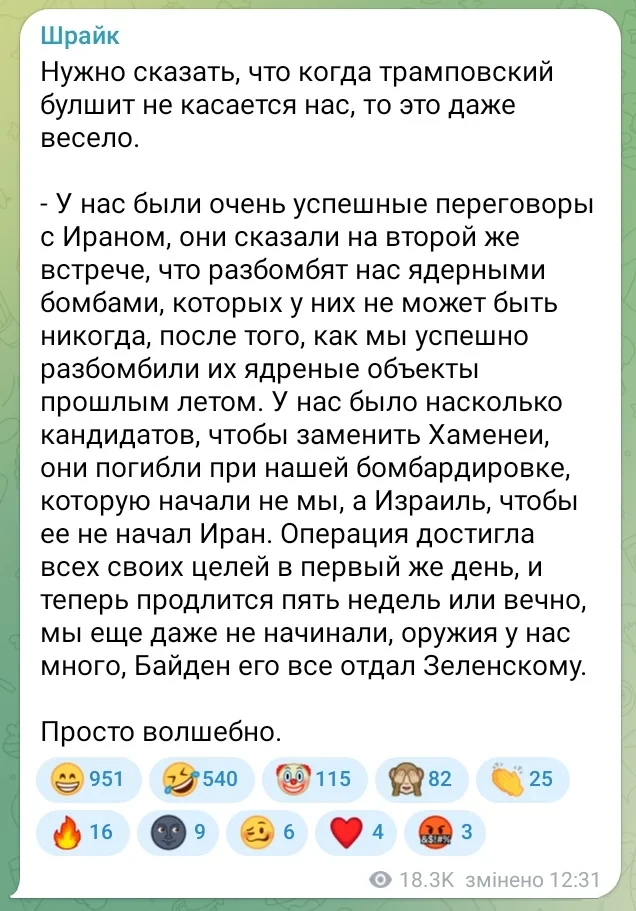React with the fire emoji (16)
This screenshot has height=911, width=636.
coord(82,831)
